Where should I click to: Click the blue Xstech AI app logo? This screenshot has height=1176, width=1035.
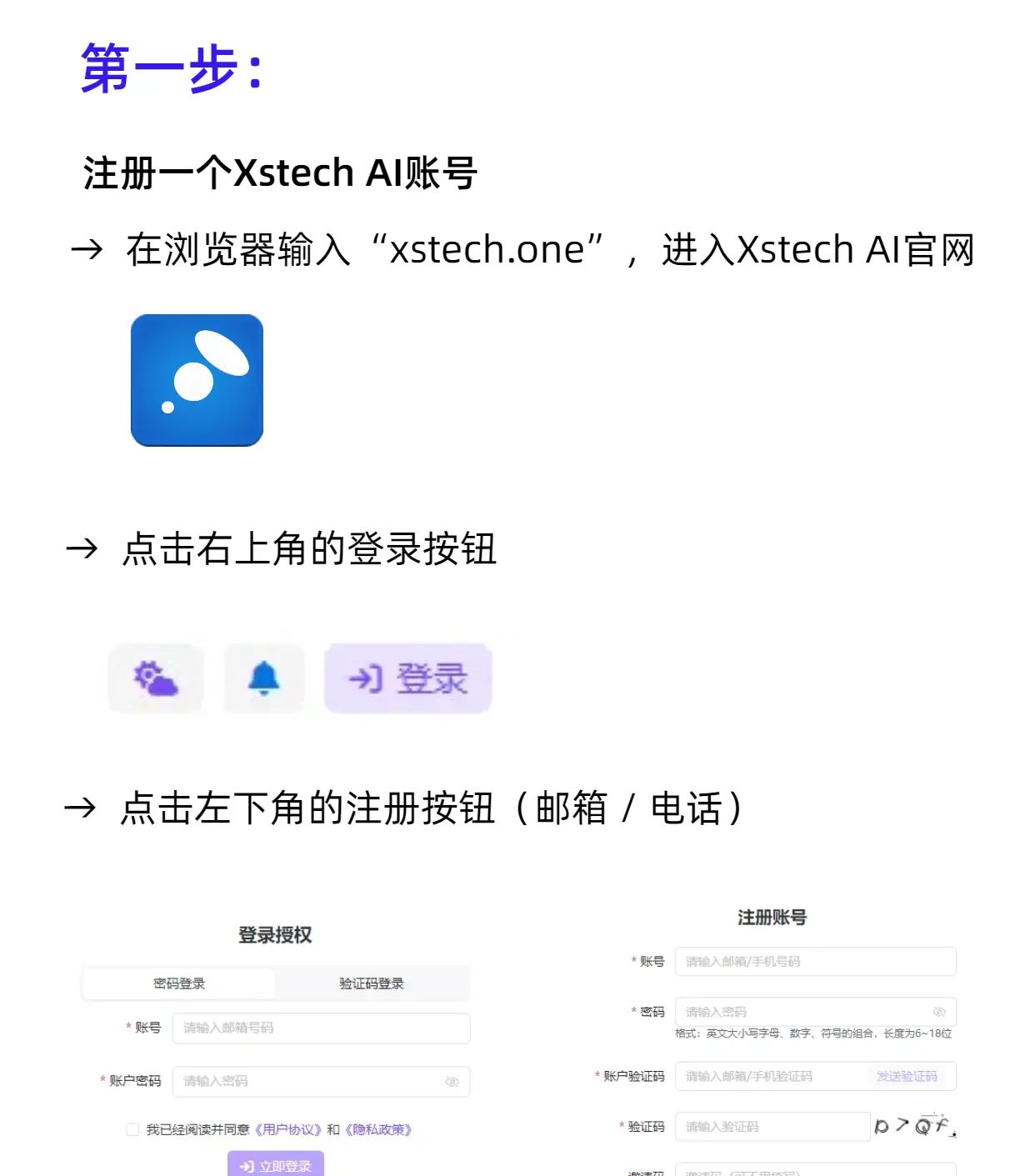pyautogui.click(x=197, y=379)
